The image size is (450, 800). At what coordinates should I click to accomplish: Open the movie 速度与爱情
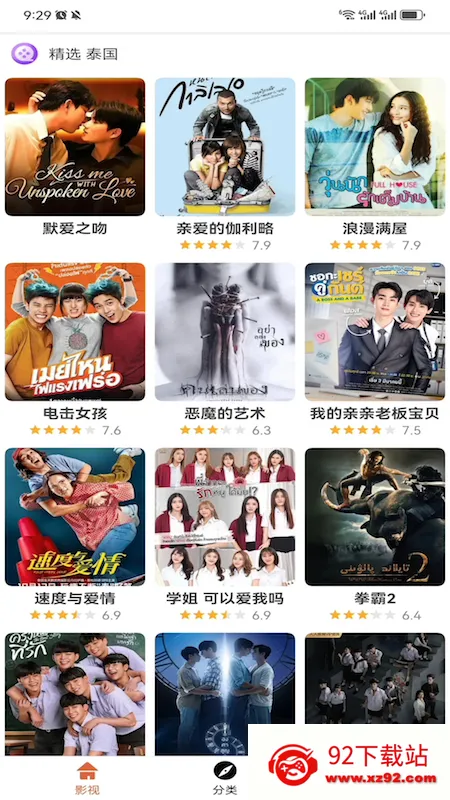pos(75,517)
